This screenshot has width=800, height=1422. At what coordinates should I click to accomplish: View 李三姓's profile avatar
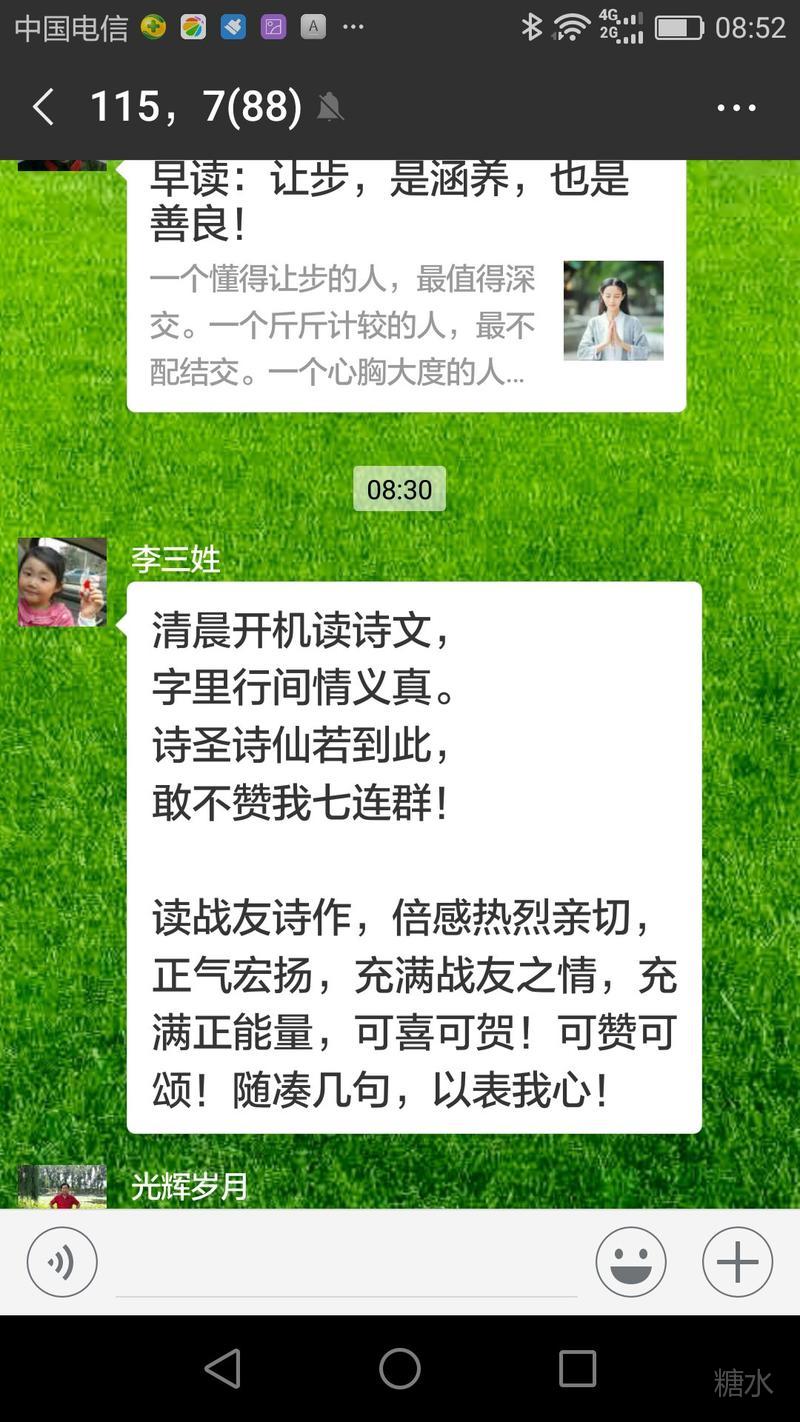click(x=62, y=582)
